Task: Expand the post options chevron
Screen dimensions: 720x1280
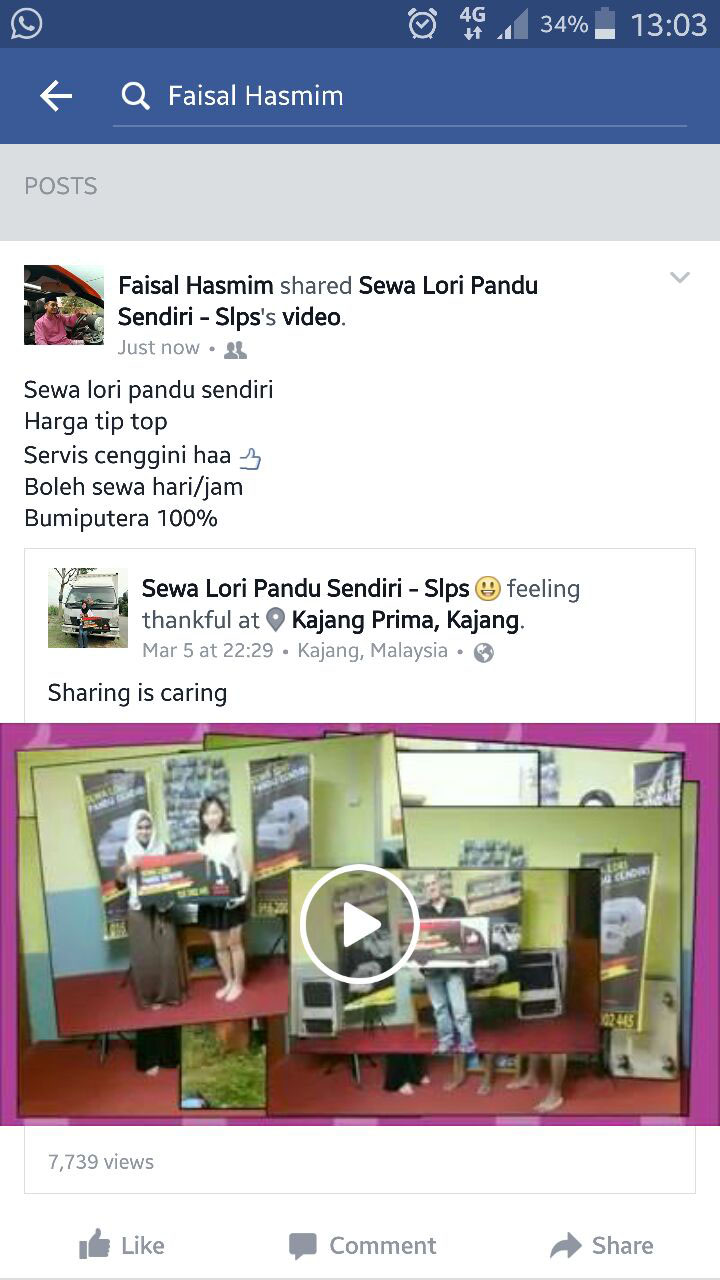Action: 679,278
